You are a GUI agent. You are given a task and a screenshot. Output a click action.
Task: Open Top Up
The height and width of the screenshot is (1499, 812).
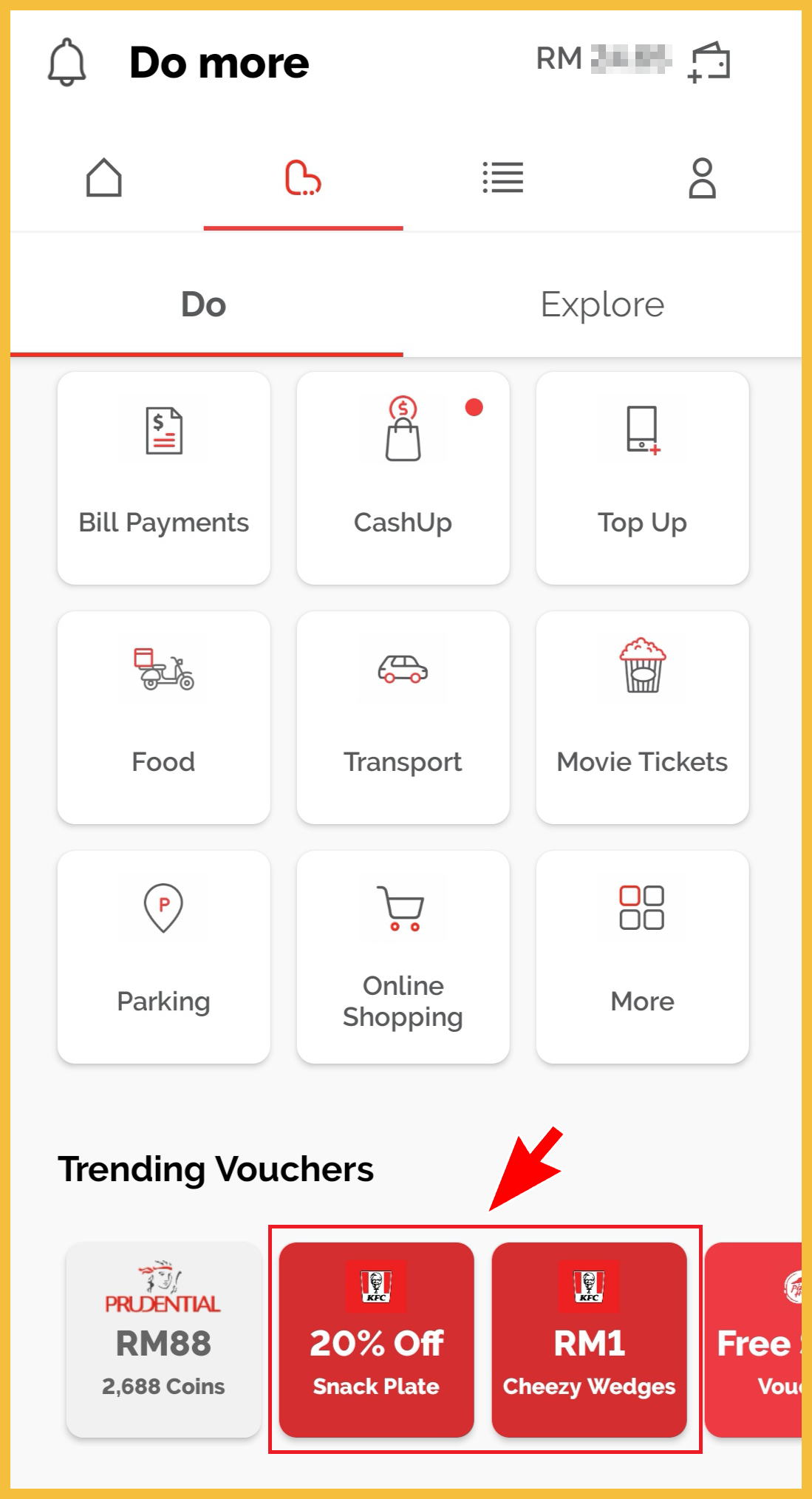(x=643, y=478)
